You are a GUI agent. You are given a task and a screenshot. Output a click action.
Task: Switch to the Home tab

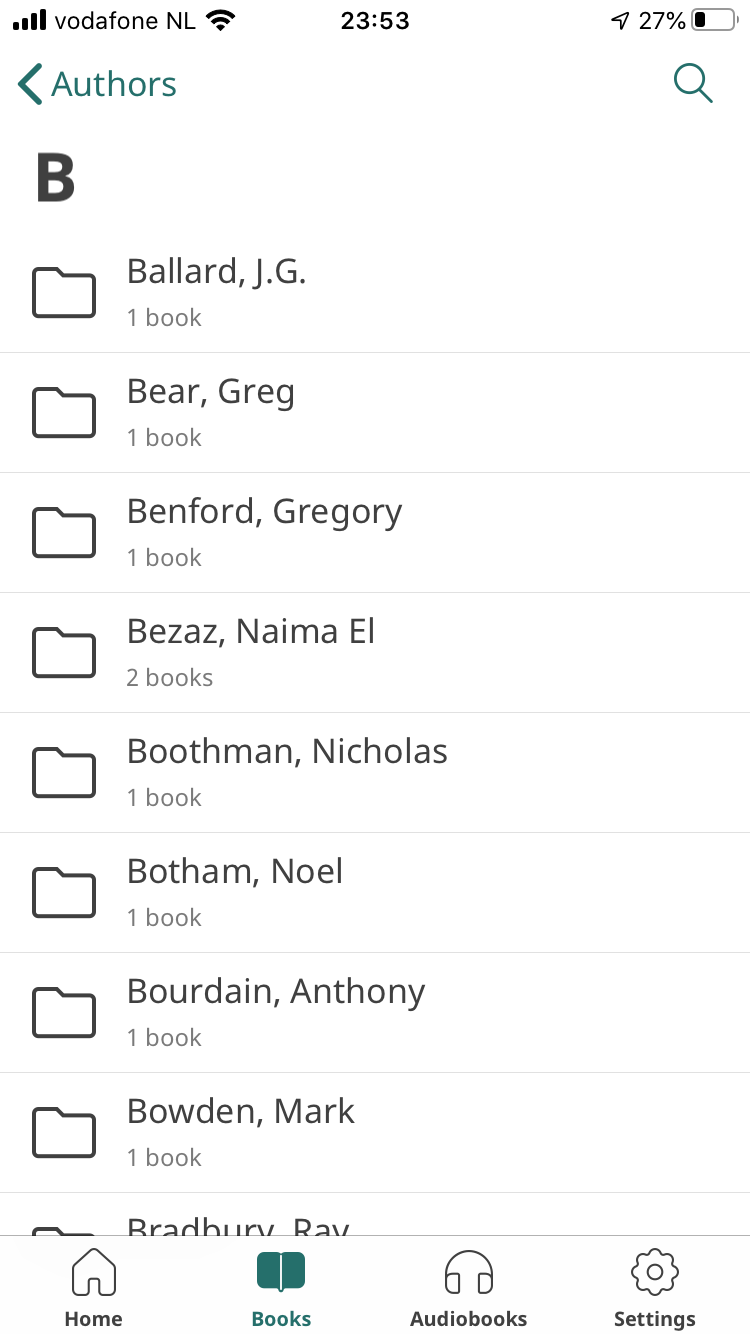click(94, 1289)
